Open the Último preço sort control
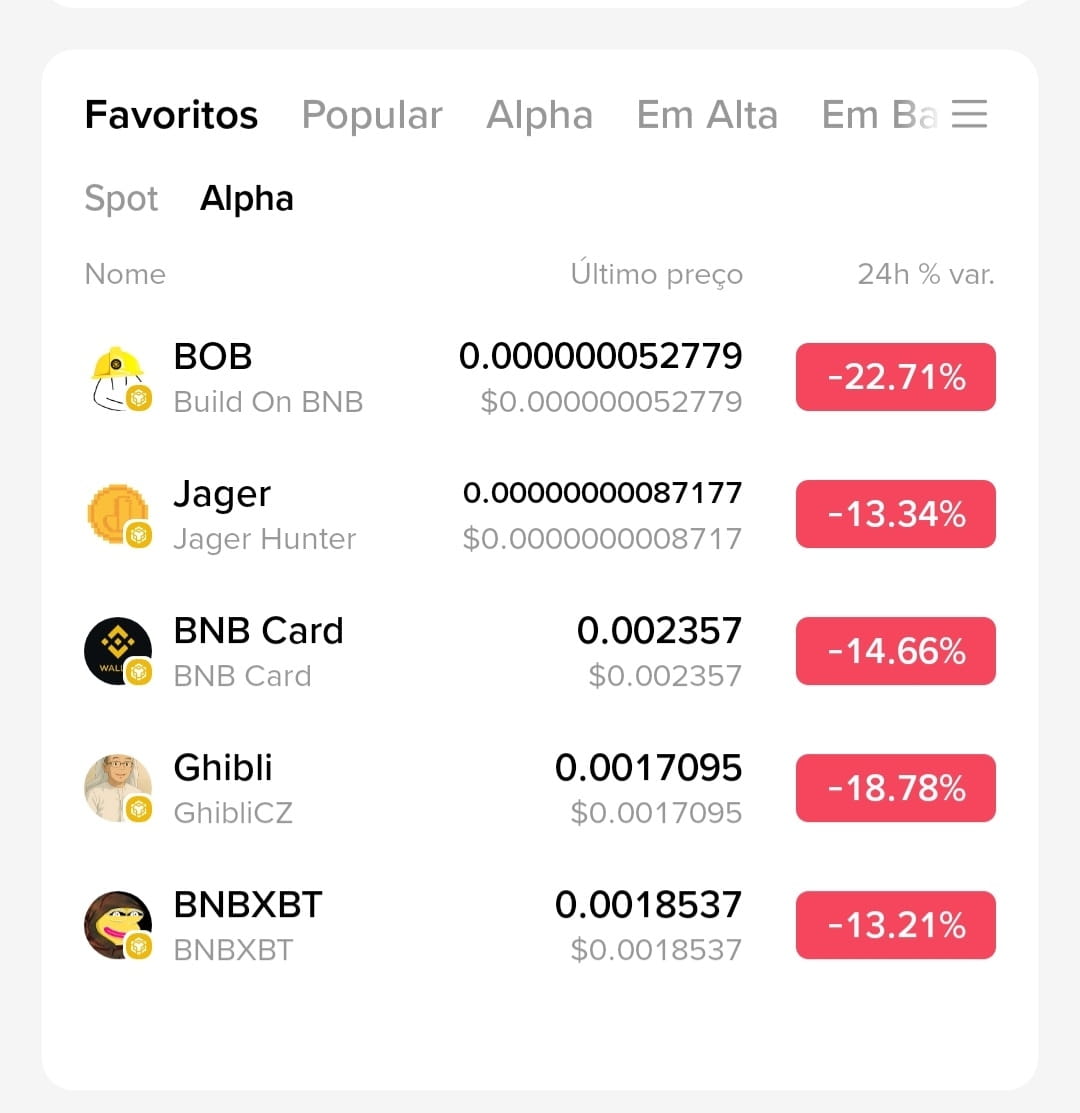The height and width of the screenshot is (1113, 1080). point(657,273)
